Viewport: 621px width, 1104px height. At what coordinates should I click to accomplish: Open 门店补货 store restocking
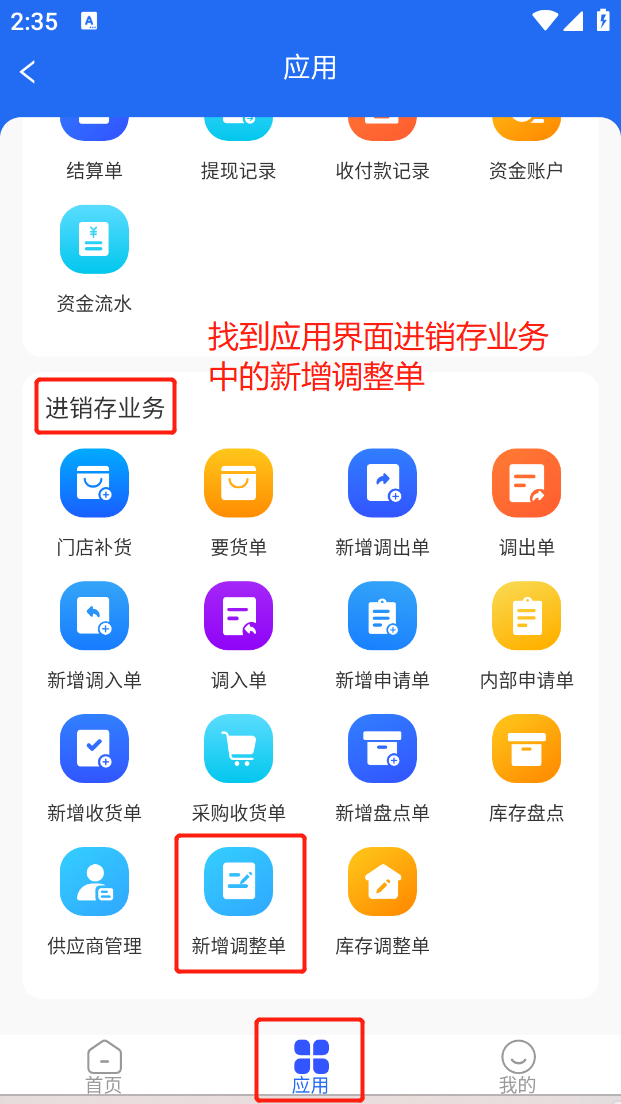tap(94, 483)
